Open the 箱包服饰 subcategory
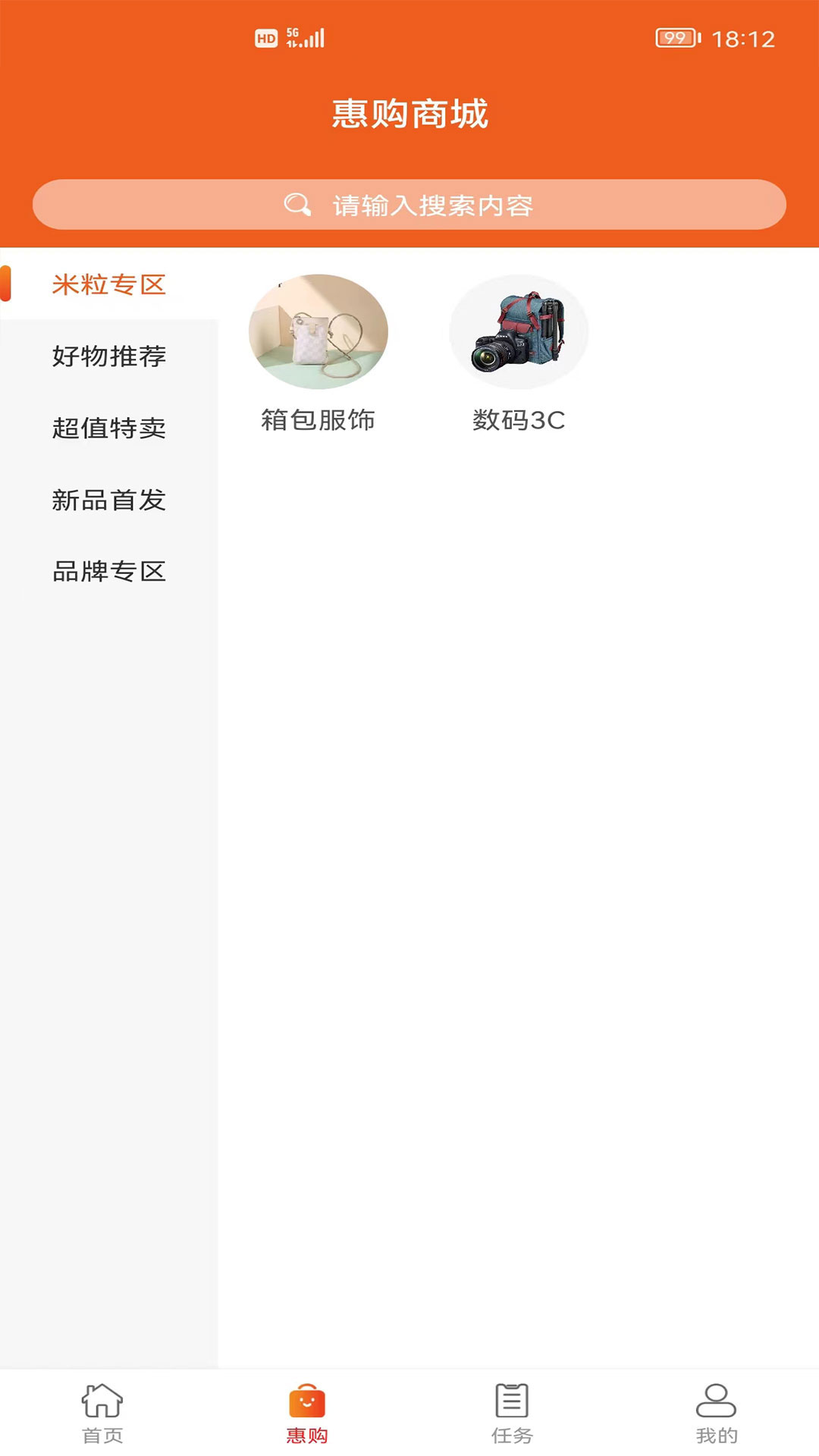The height and width of the screenshot is (1456, 819). [318, 353]
